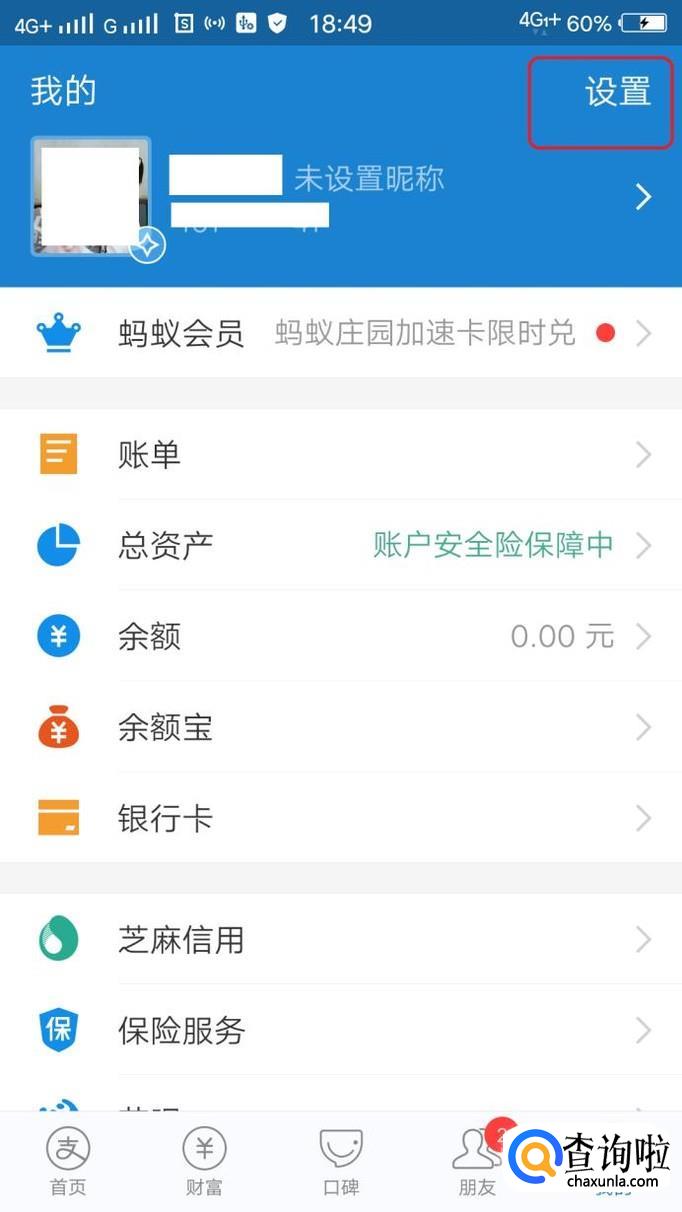Open 账单 bill history

point(340,456)
